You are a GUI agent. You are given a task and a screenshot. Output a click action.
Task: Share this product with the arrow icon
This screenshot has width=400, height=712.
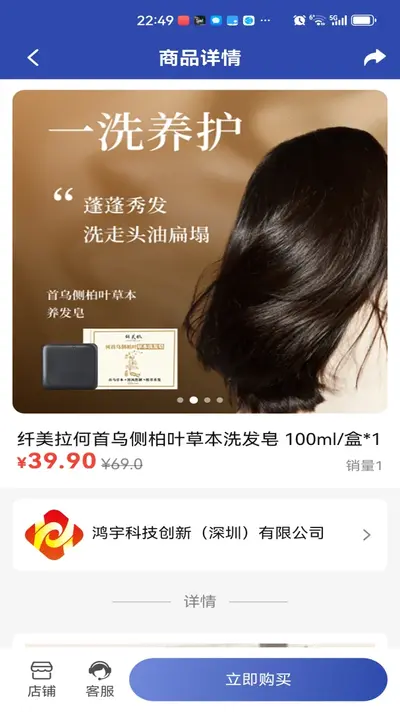(x=375, y=58)
